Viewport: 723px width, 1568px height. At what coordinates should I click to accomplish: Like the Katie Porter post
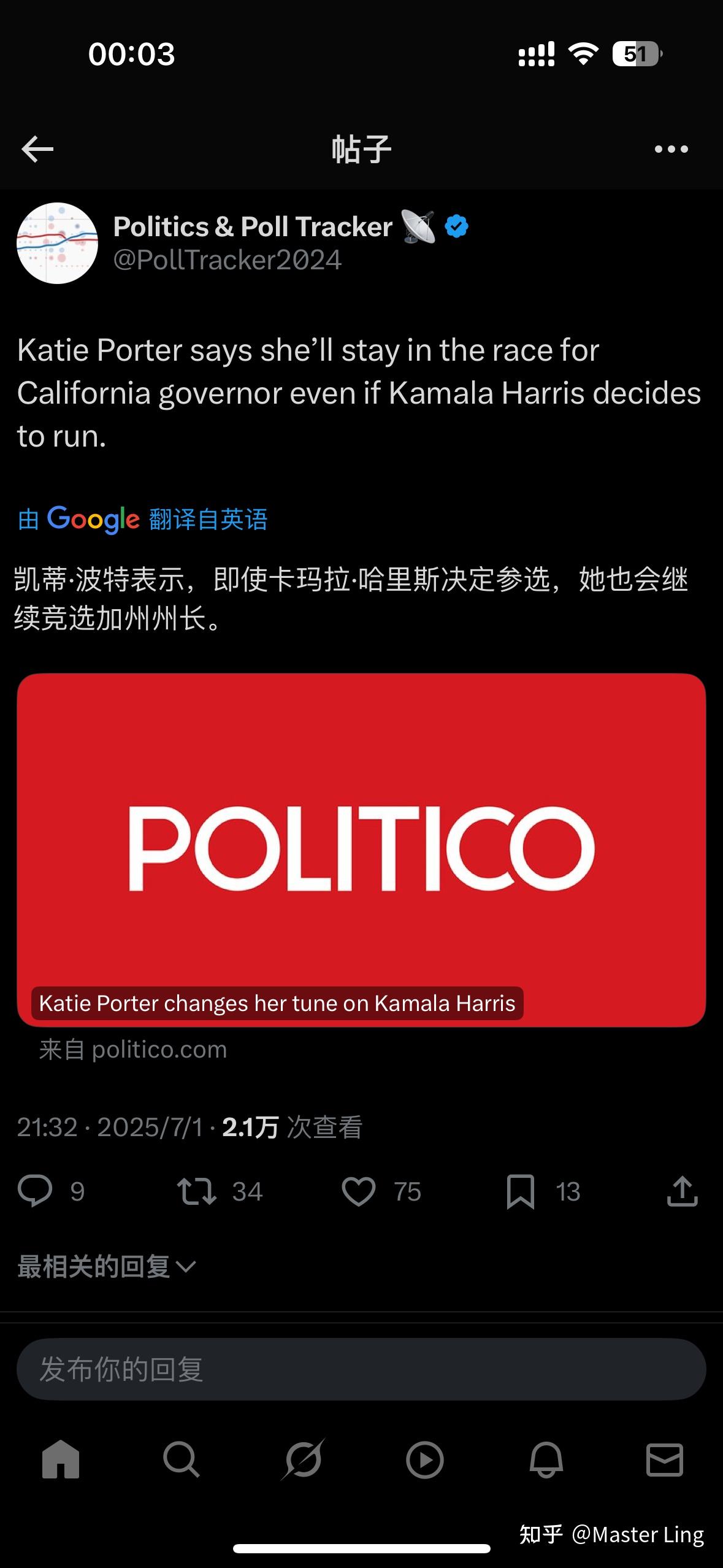click(x=358, y=1191)
